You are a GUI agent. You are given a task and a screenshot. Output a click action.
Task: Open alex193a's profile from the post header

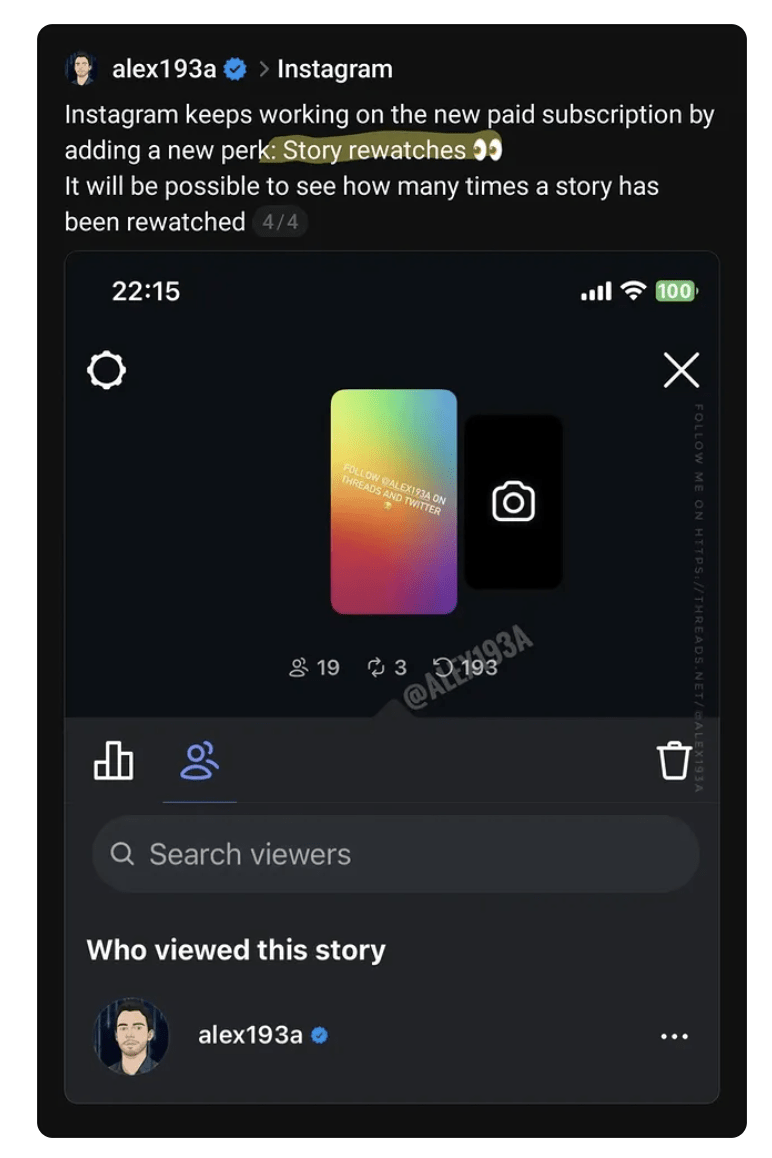(x=164, y=69)
